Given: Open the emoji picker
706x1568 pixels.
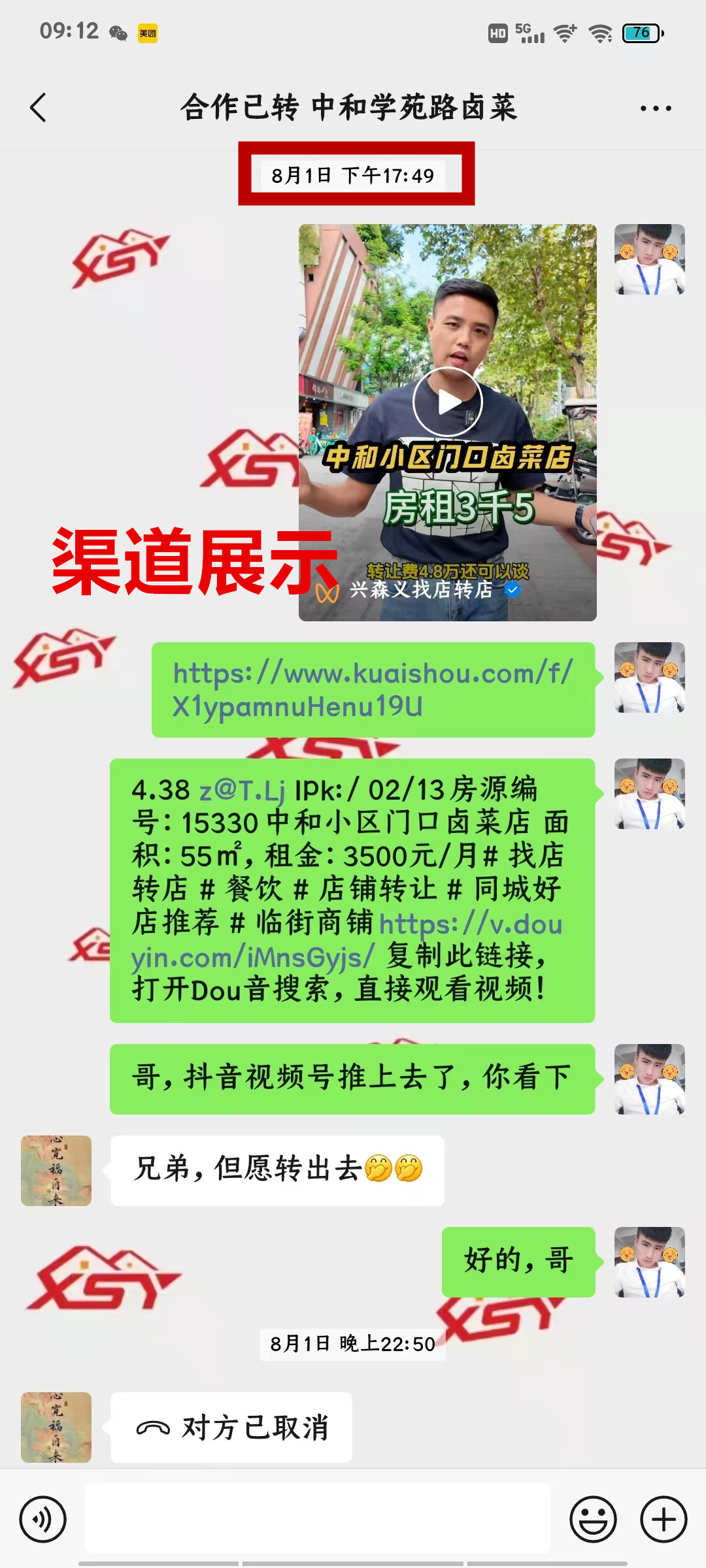Looking at the screenshot, I should (x=593, y=1519).
